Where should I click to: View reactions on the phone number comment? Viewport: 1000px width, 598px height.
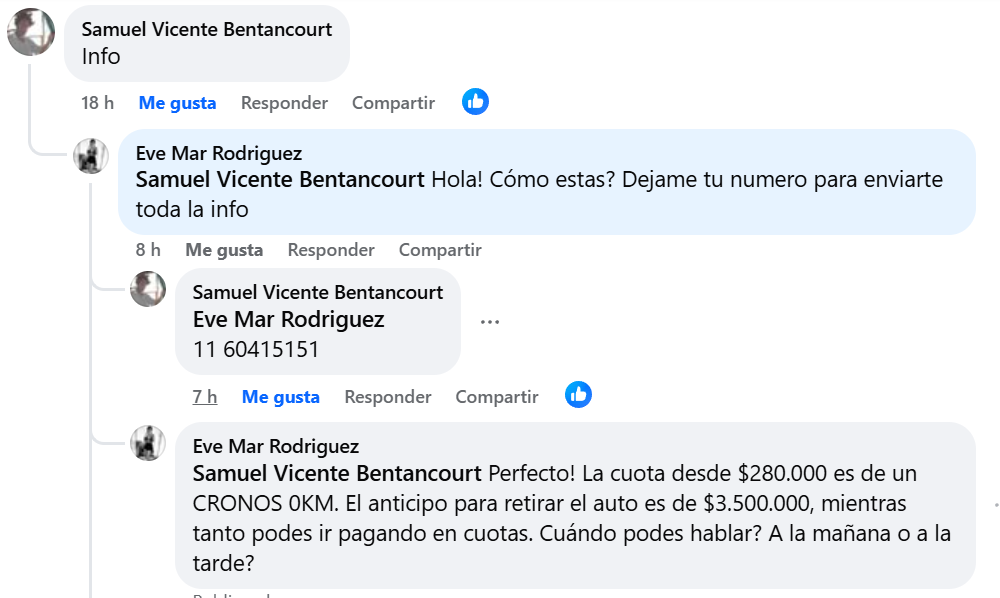click(578, 395)
